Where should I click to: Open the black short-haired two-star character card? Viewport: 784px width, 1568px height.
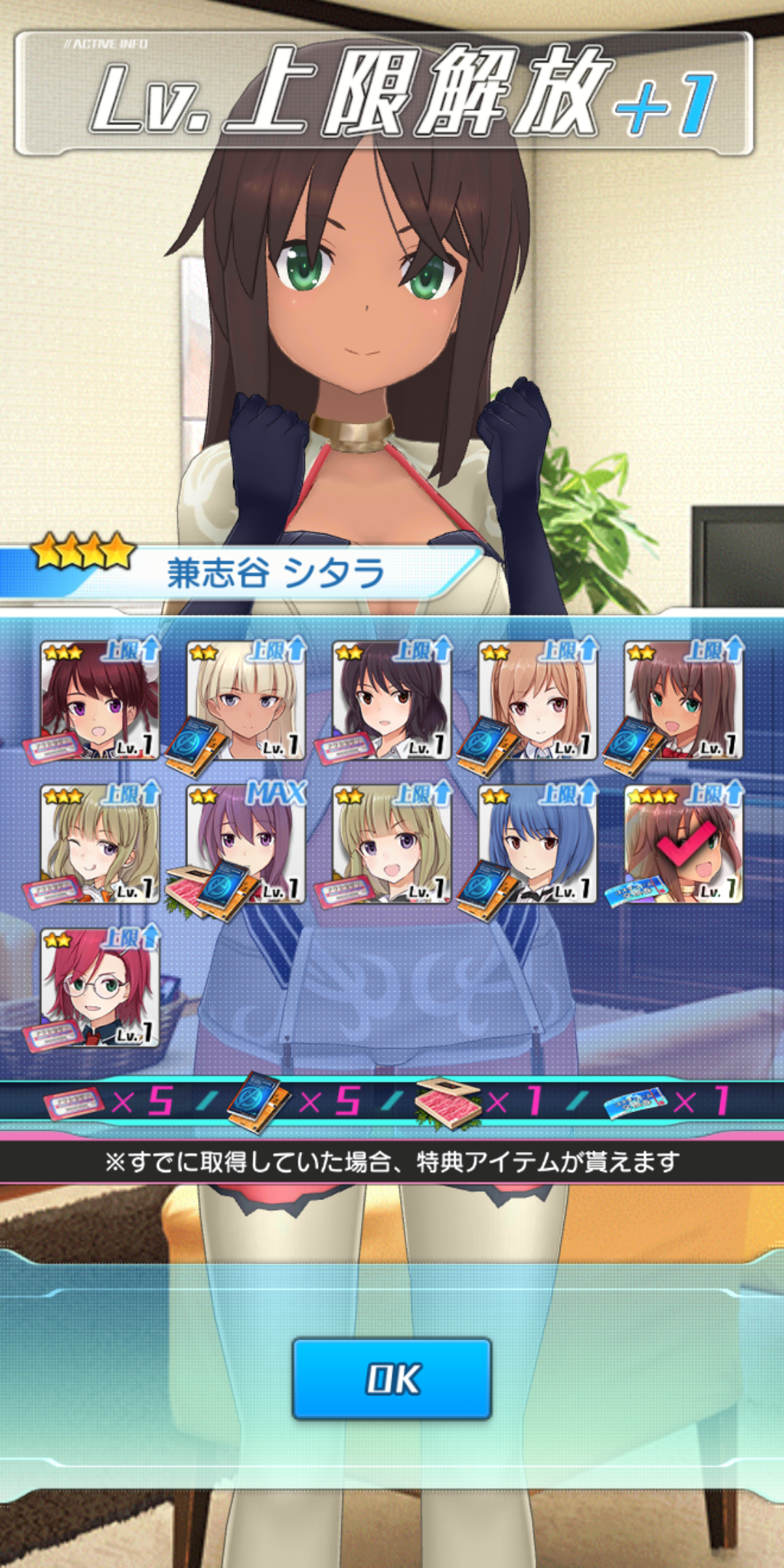coord(392,700)
